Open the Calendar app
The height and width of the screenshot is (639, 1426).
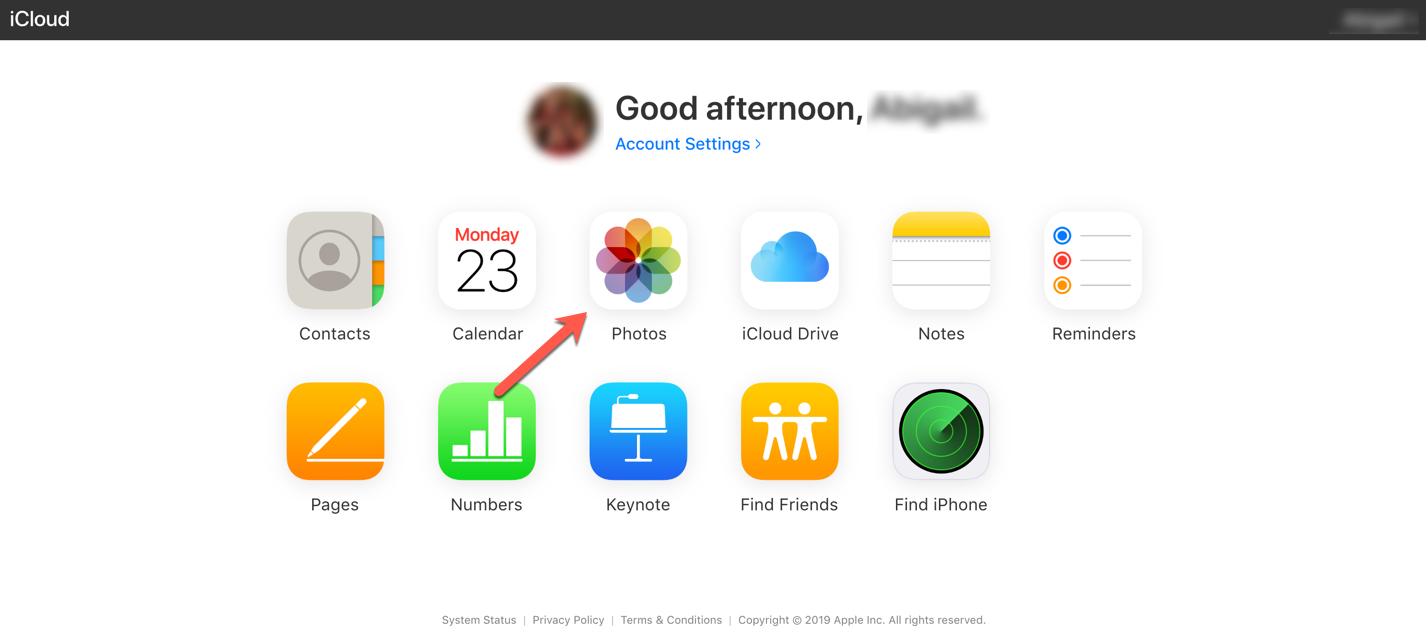point(487,261)
